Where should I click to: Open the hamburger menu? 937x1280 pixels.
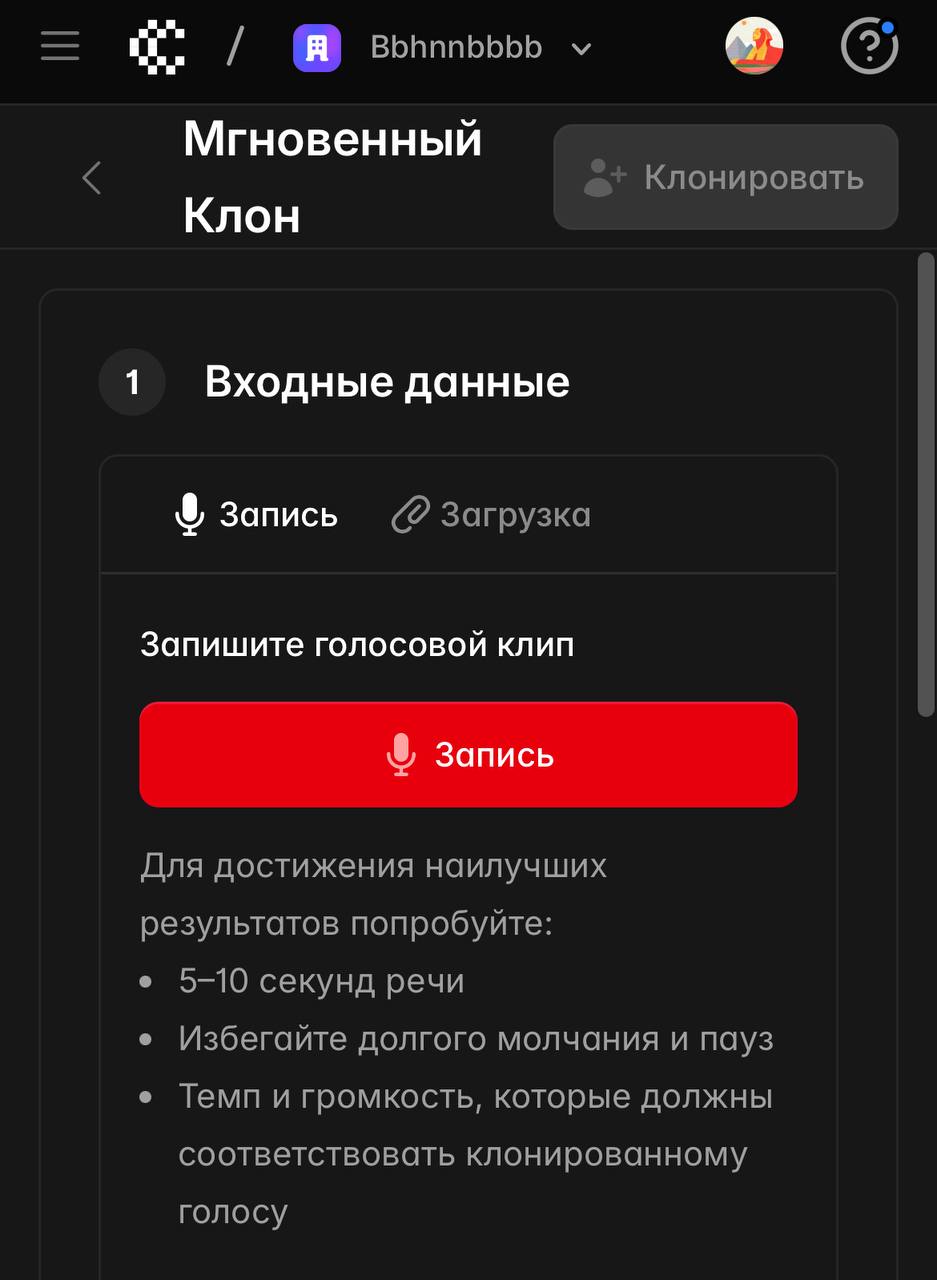click(60, 46)
